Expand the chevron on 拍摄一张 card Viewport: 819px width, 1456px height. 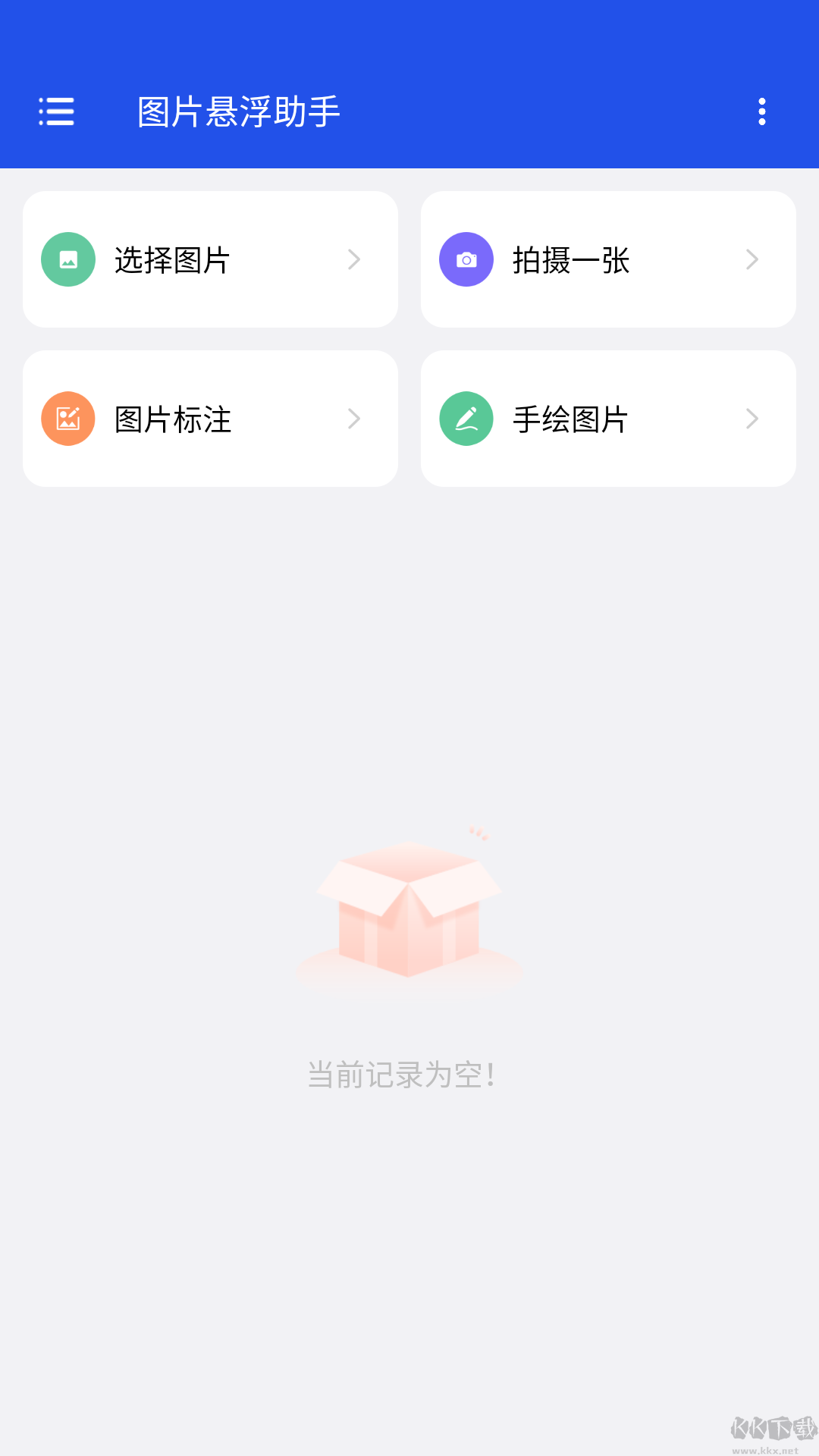(x=752, y=259)
